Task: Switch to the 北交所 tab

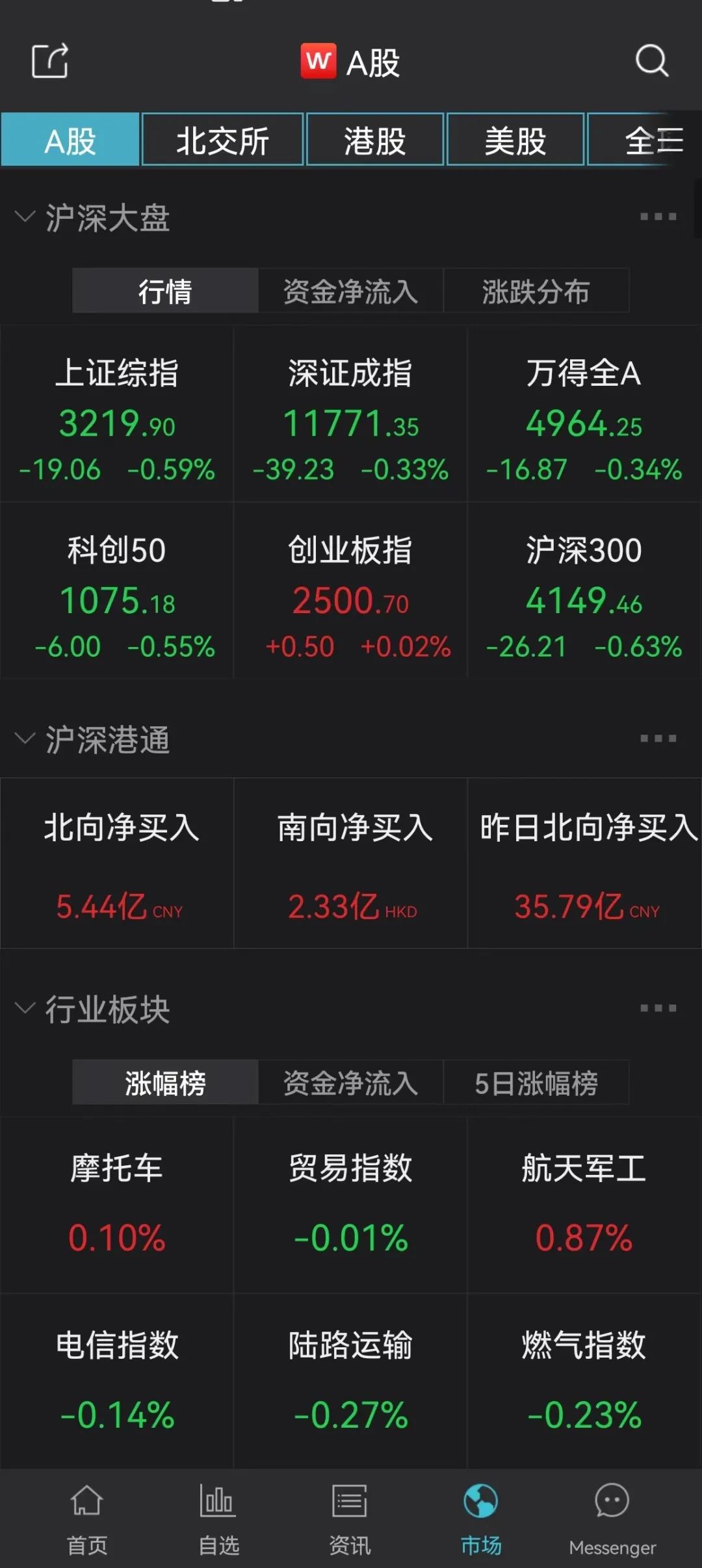Action: [x=222, y=140]
